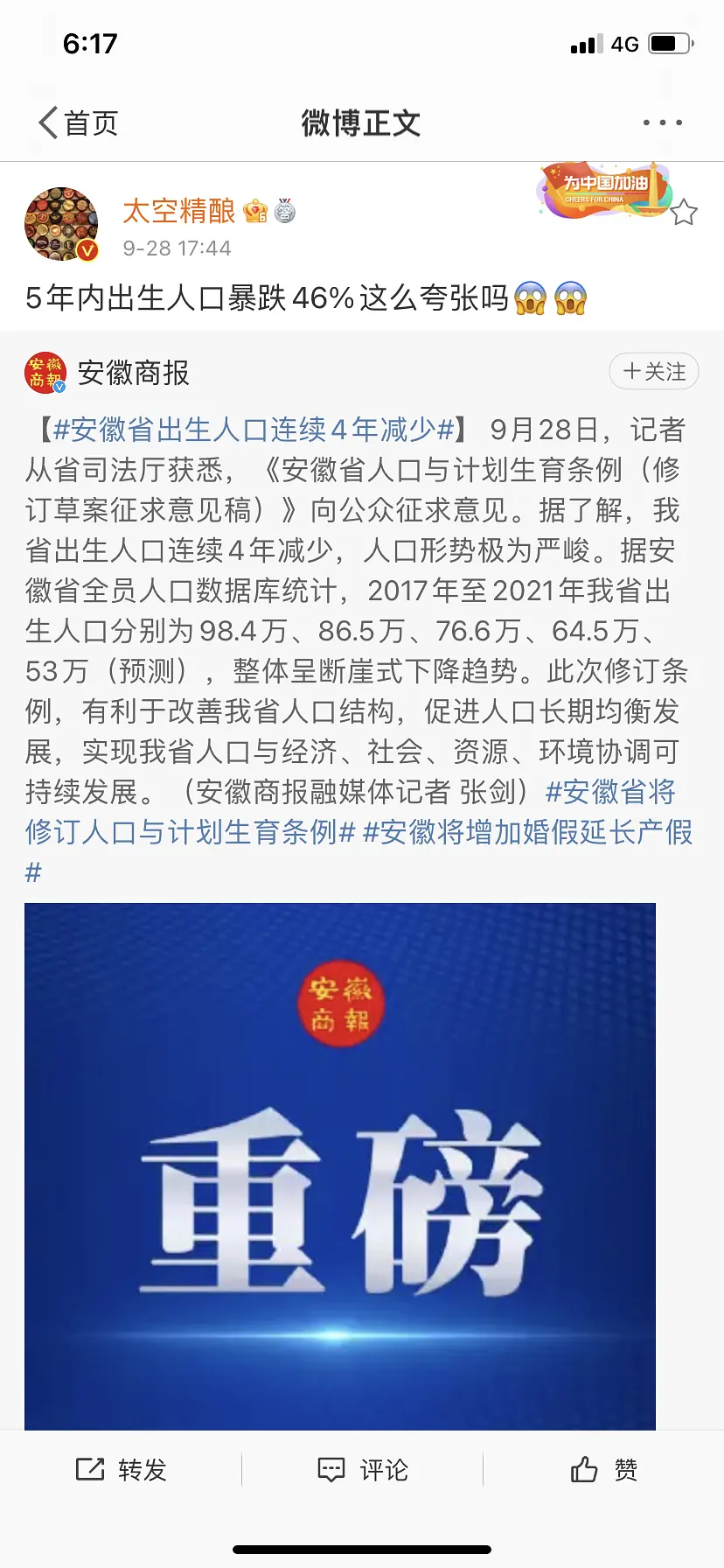
Task: Follow 安徽商报 with +关注
Action: tap(653, 372)
